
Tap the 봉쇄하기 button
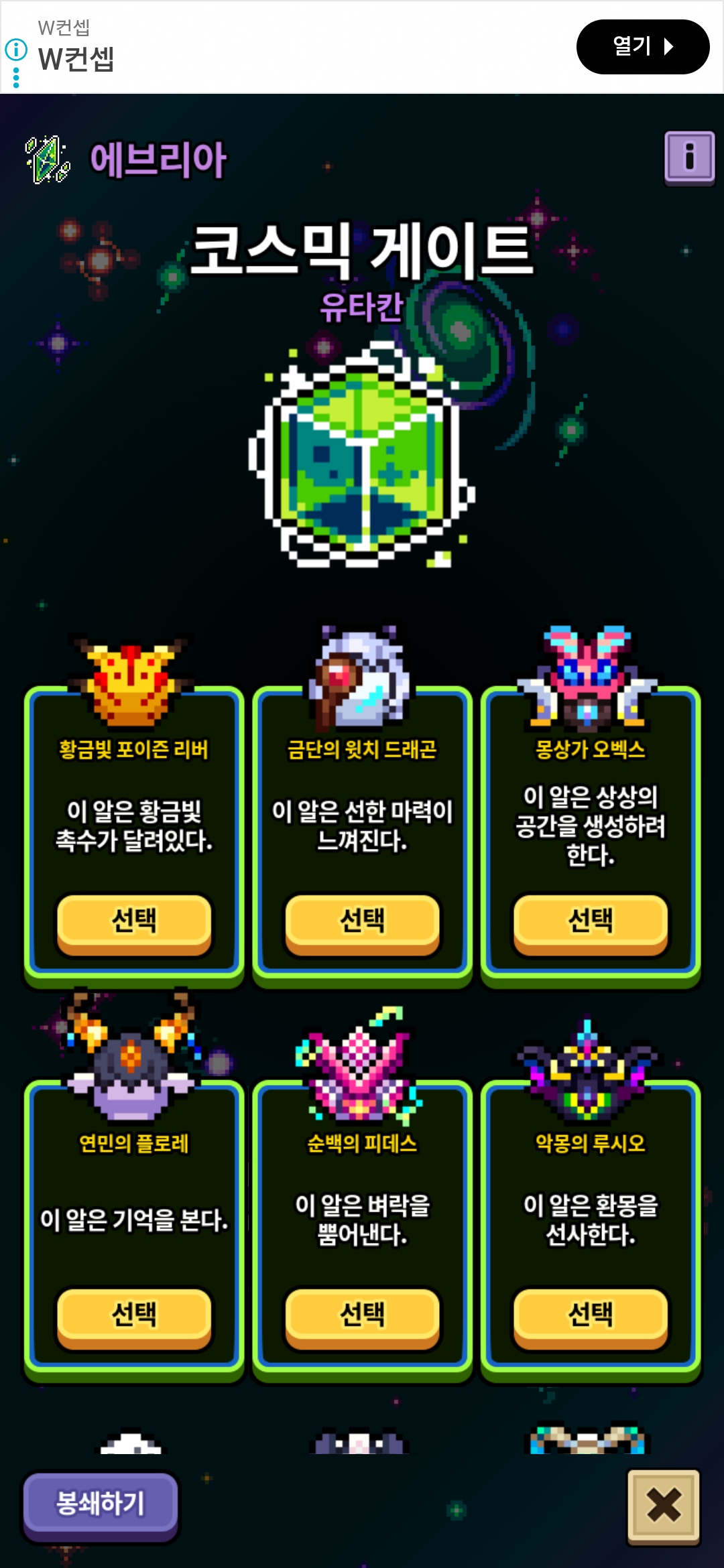(x=101, y=1503)
